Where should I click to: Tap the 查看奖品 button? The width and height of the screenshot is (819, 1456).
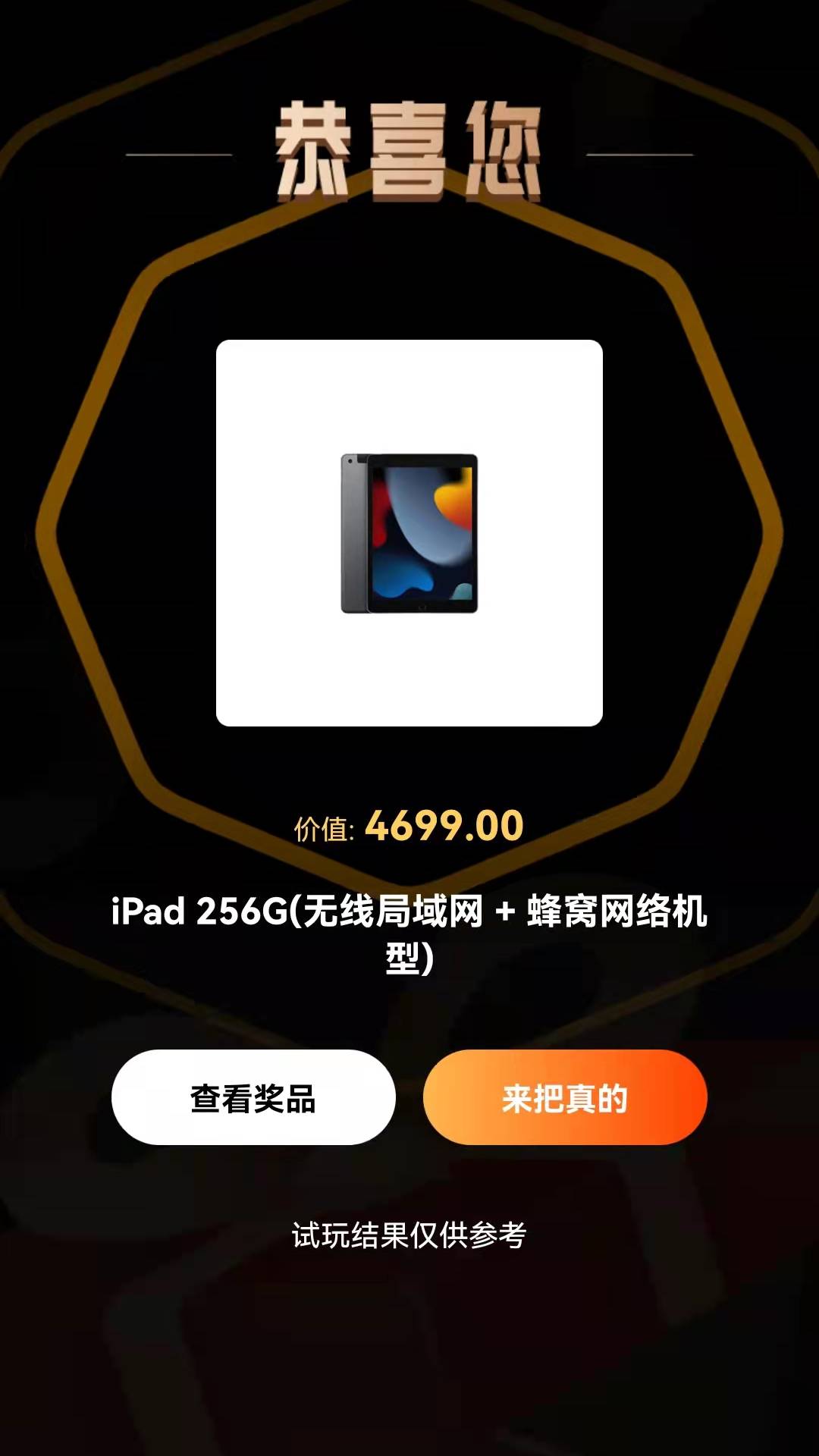tap(253, 1097)
